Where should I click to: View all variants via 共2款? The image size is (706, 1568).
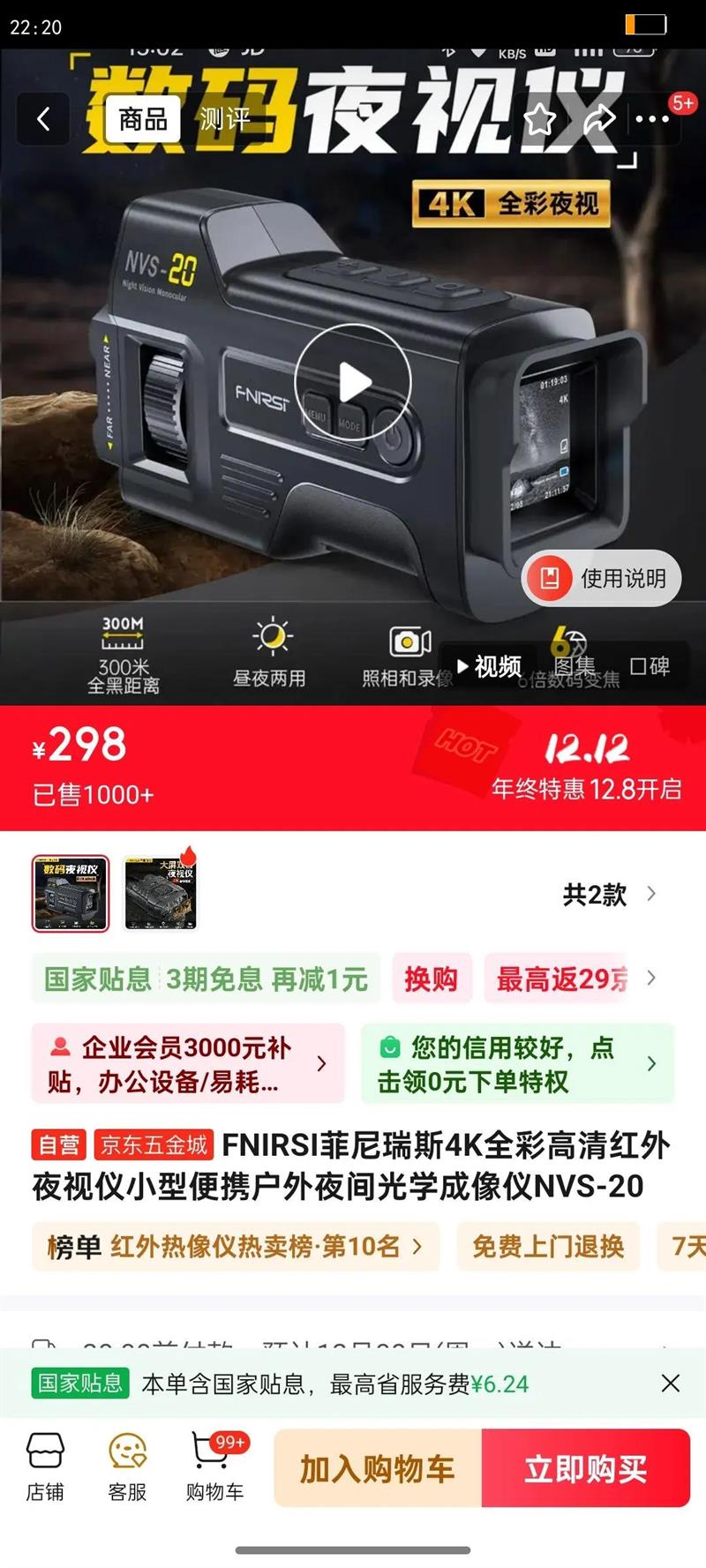point(609,895)
